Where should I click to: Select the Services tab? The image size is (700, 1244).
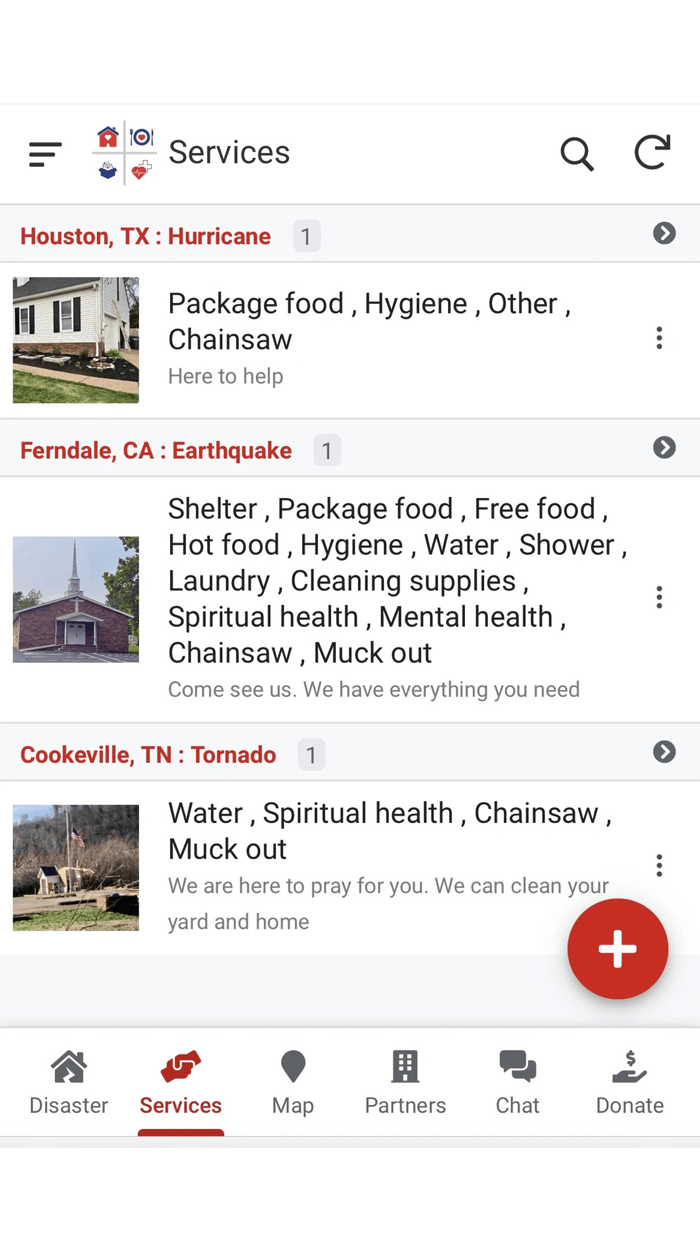181,1082
